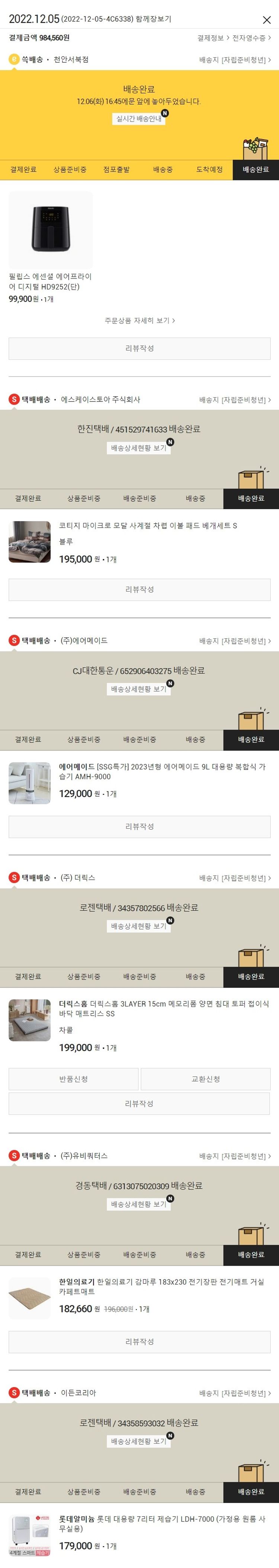279x1568 pixels.
Task: Check delivery address for 이든코리아 order
Action: click(x=234, y=1393)
